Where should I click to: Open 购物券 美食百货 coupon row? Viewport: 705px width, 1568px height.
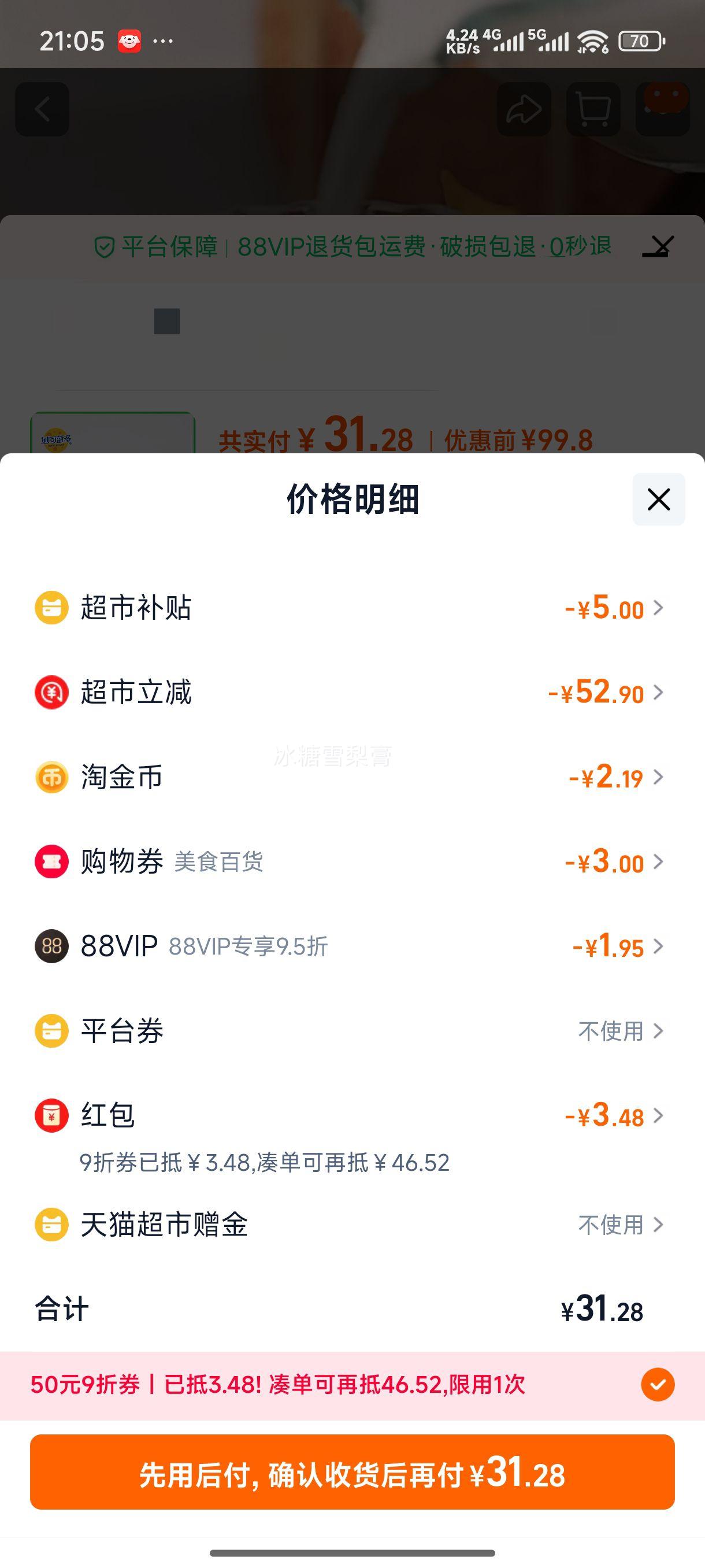tap(613, 862)
